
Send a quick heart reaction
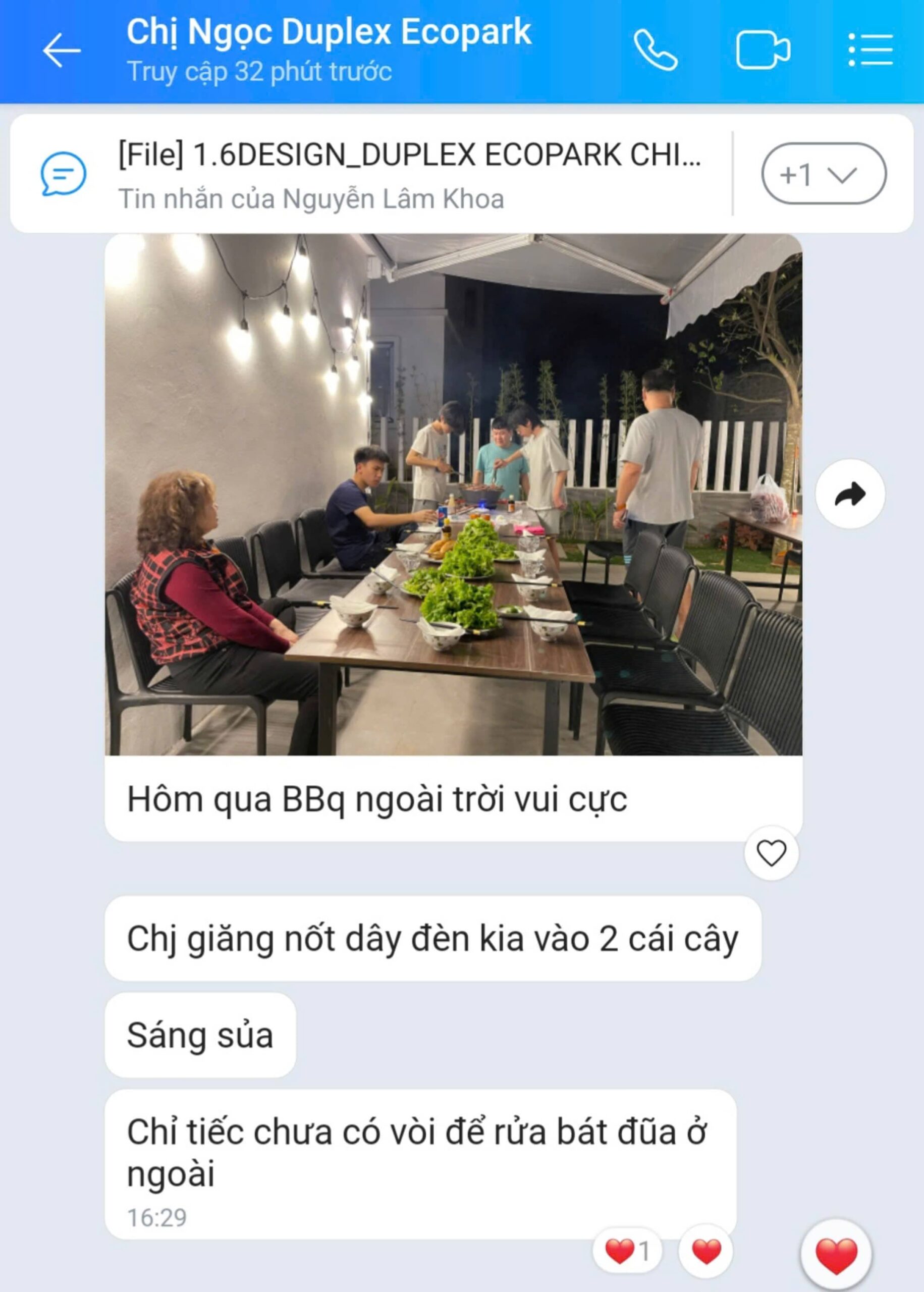click(836, 1256)
